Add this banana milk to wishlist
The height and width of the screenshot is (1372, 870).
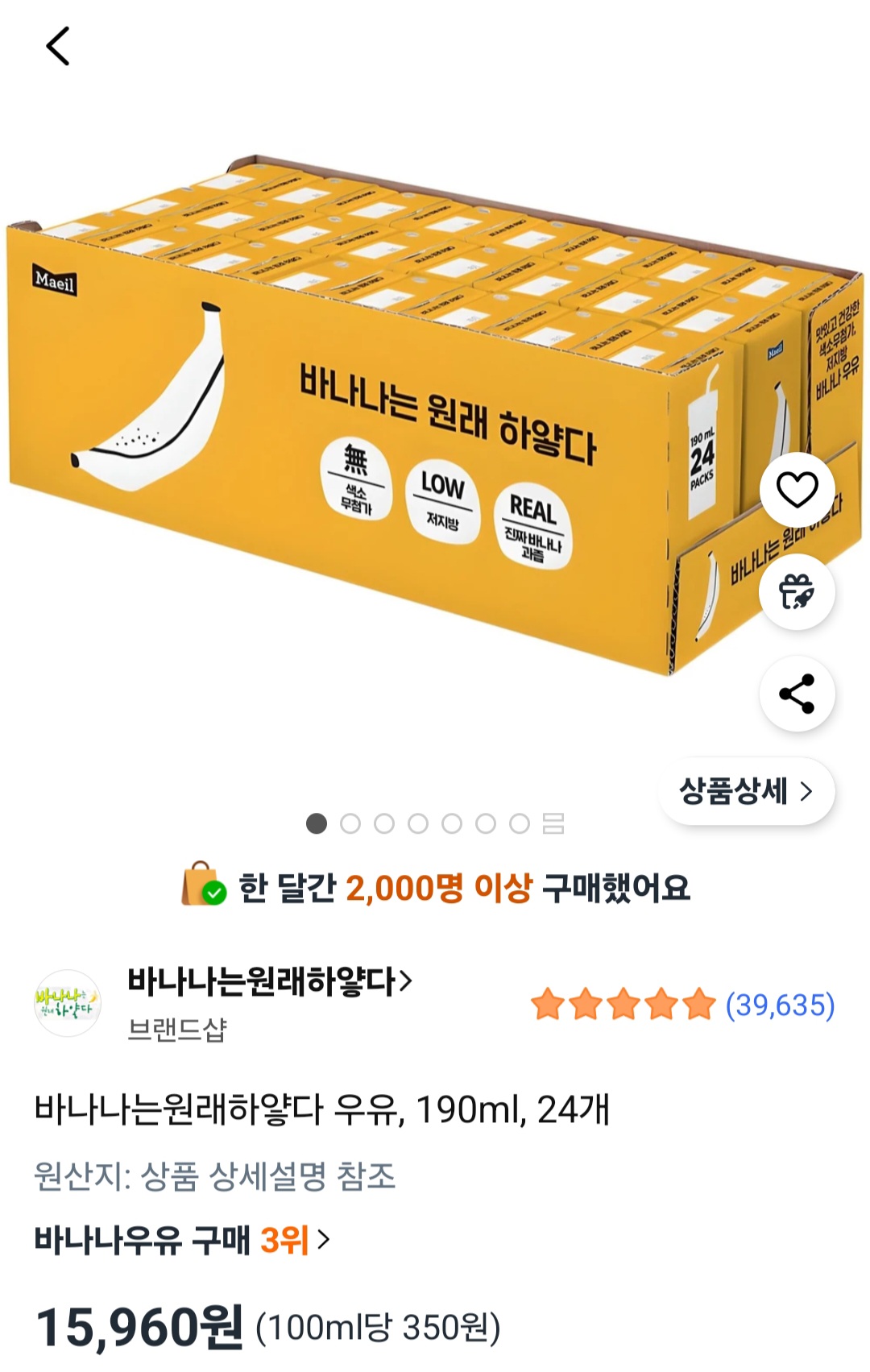[797, 490]
